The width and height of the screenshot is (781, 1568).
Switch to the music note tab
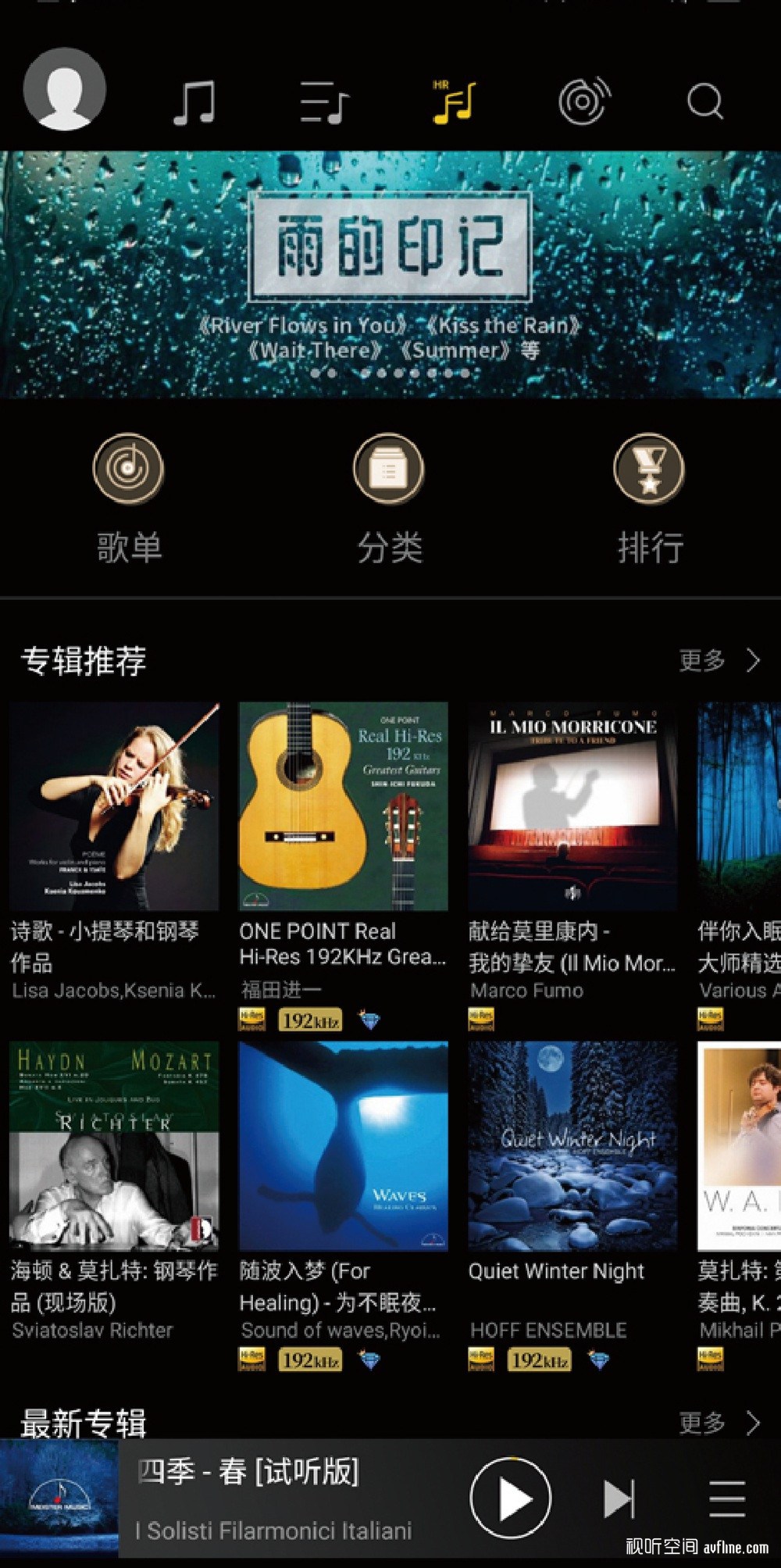click(x=194, y=102)
